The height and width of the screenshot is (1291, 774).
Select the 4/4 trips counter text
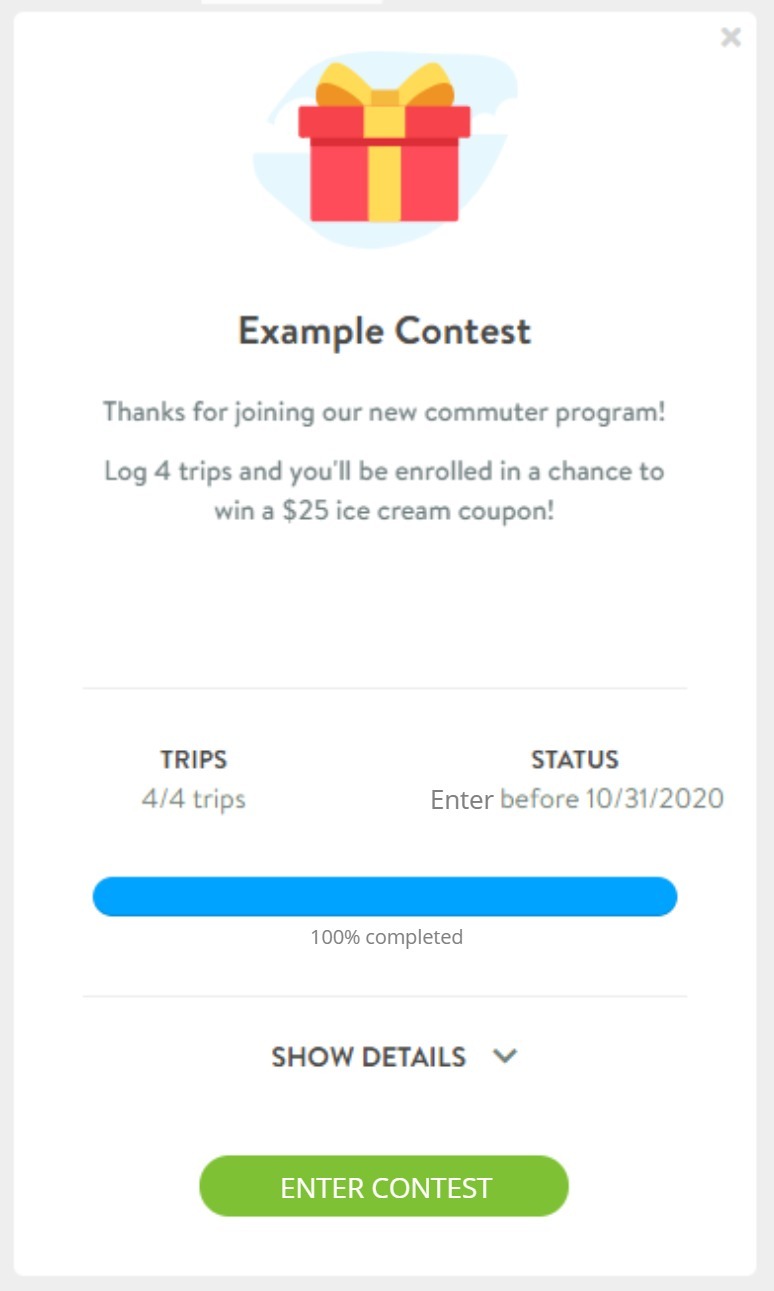pyautogui.click(x=192, y=799)
